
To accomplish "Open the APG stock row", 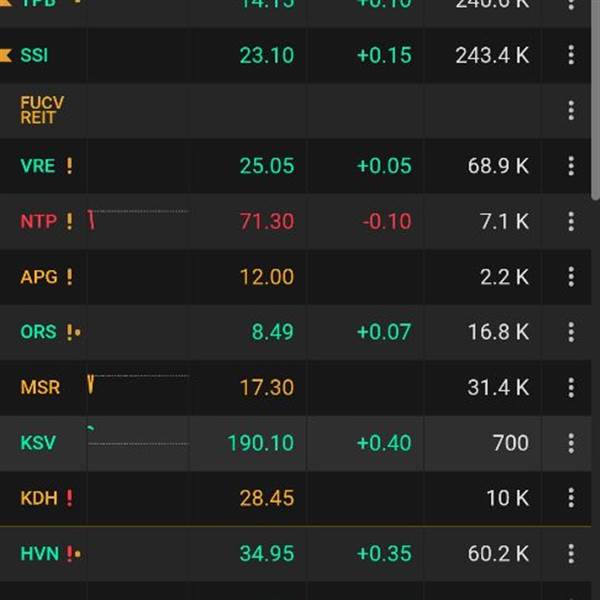I will coord(295,277).
